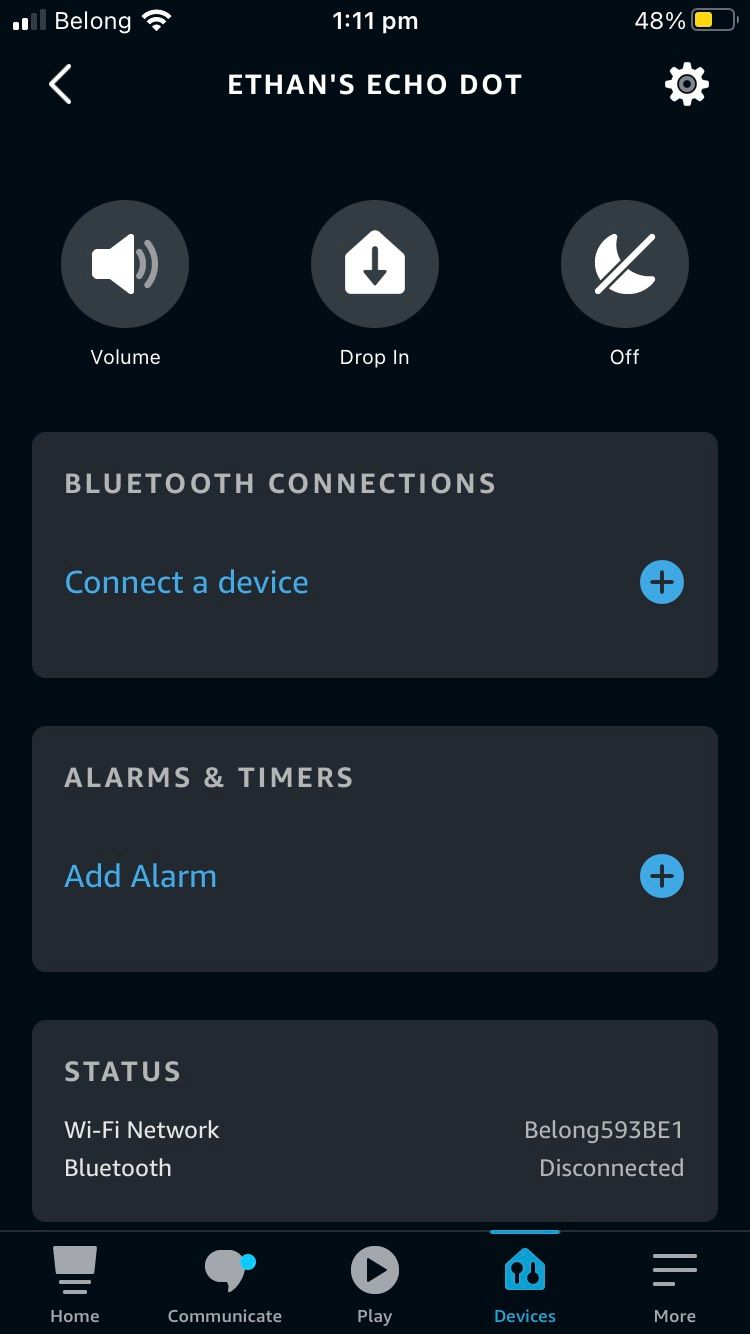This screenshot has width=750, height=1334.
Task: Switch to the Communicate tab
Action: click(x=225, y=1285)
